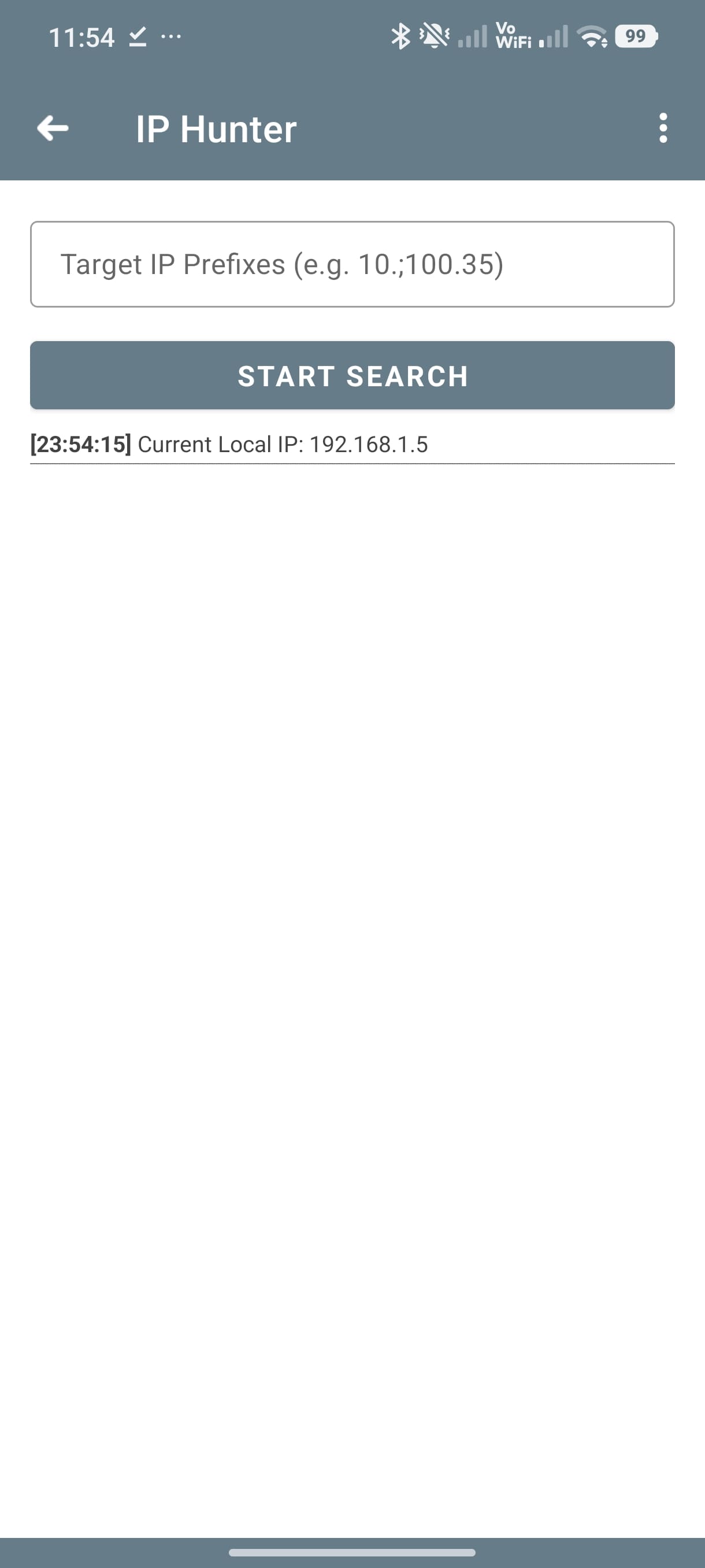Viewport: 705px width, 1568px height.
Task: Tap the ellipsis indicator beside the clock
Action: pos(172,36)
